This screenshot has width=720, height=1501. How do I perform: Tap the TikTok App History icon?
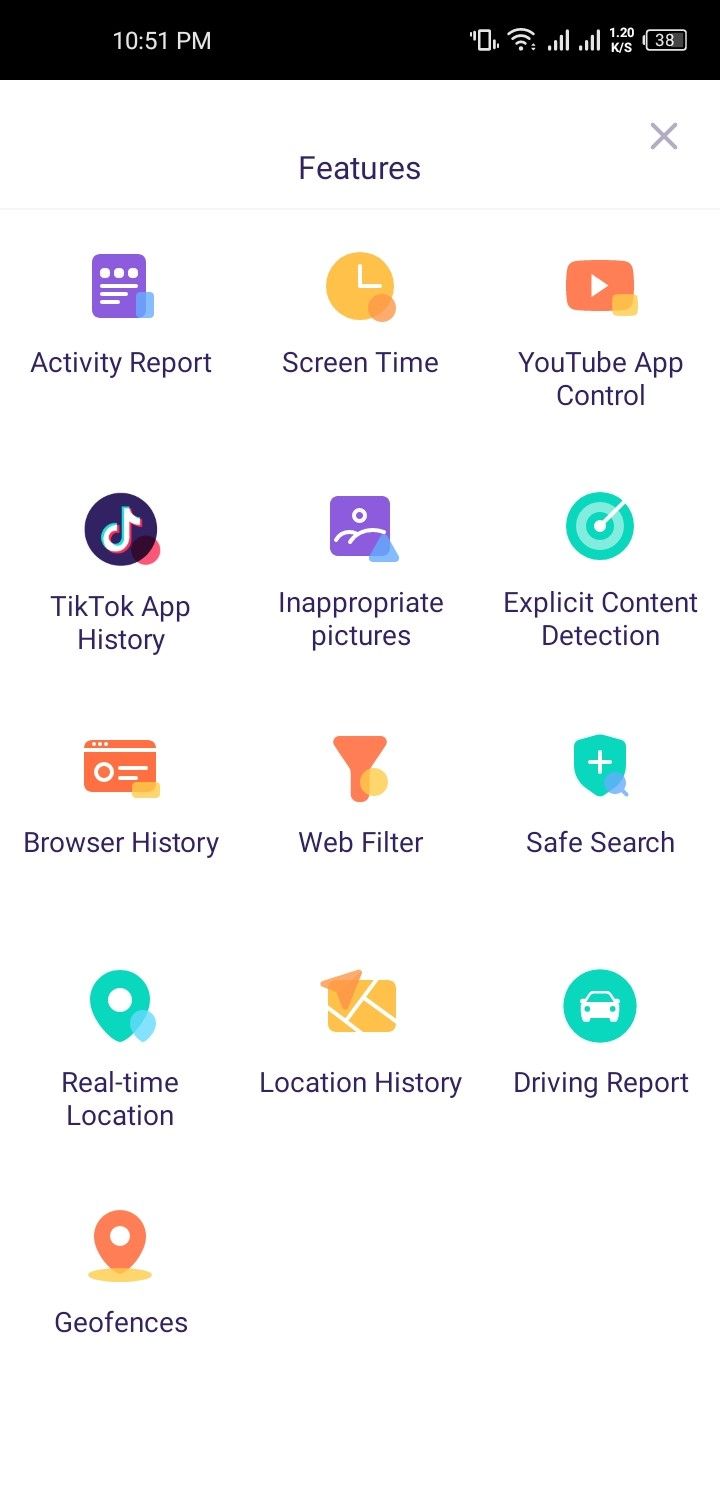coord(120,529)
